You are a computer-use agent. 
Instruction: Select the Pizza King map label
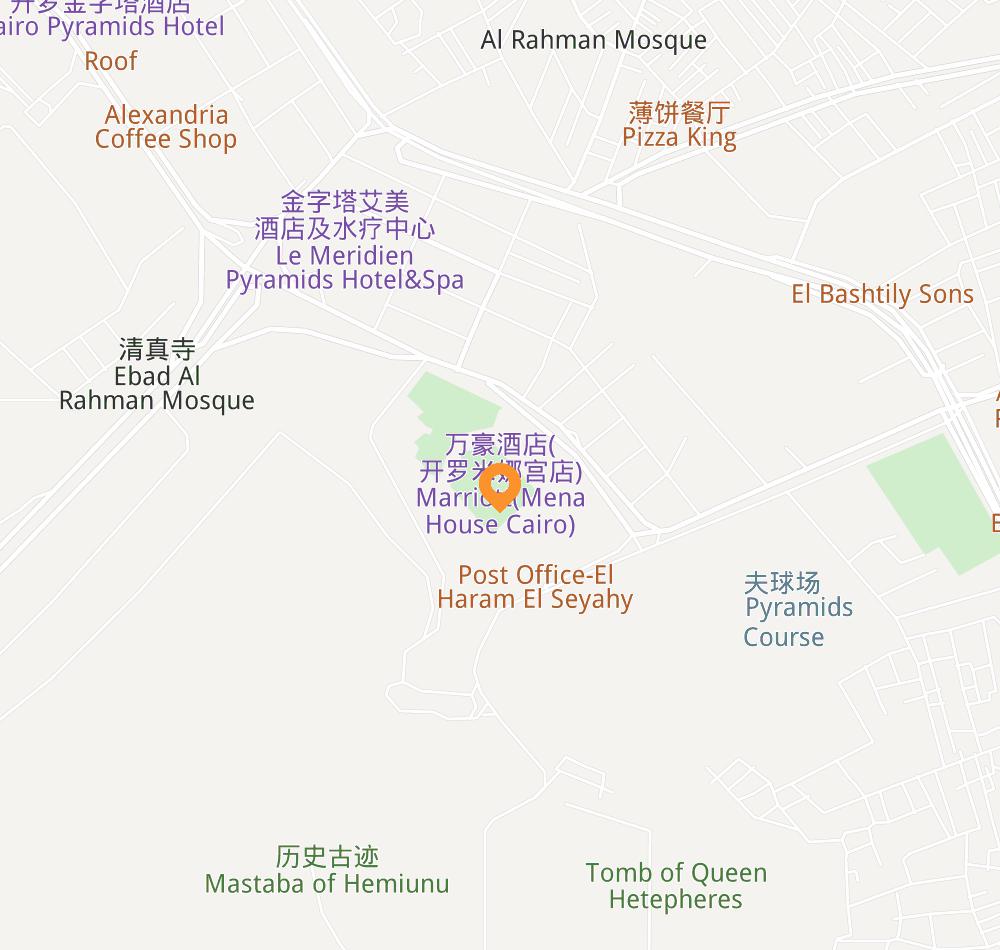coord(679,137)
